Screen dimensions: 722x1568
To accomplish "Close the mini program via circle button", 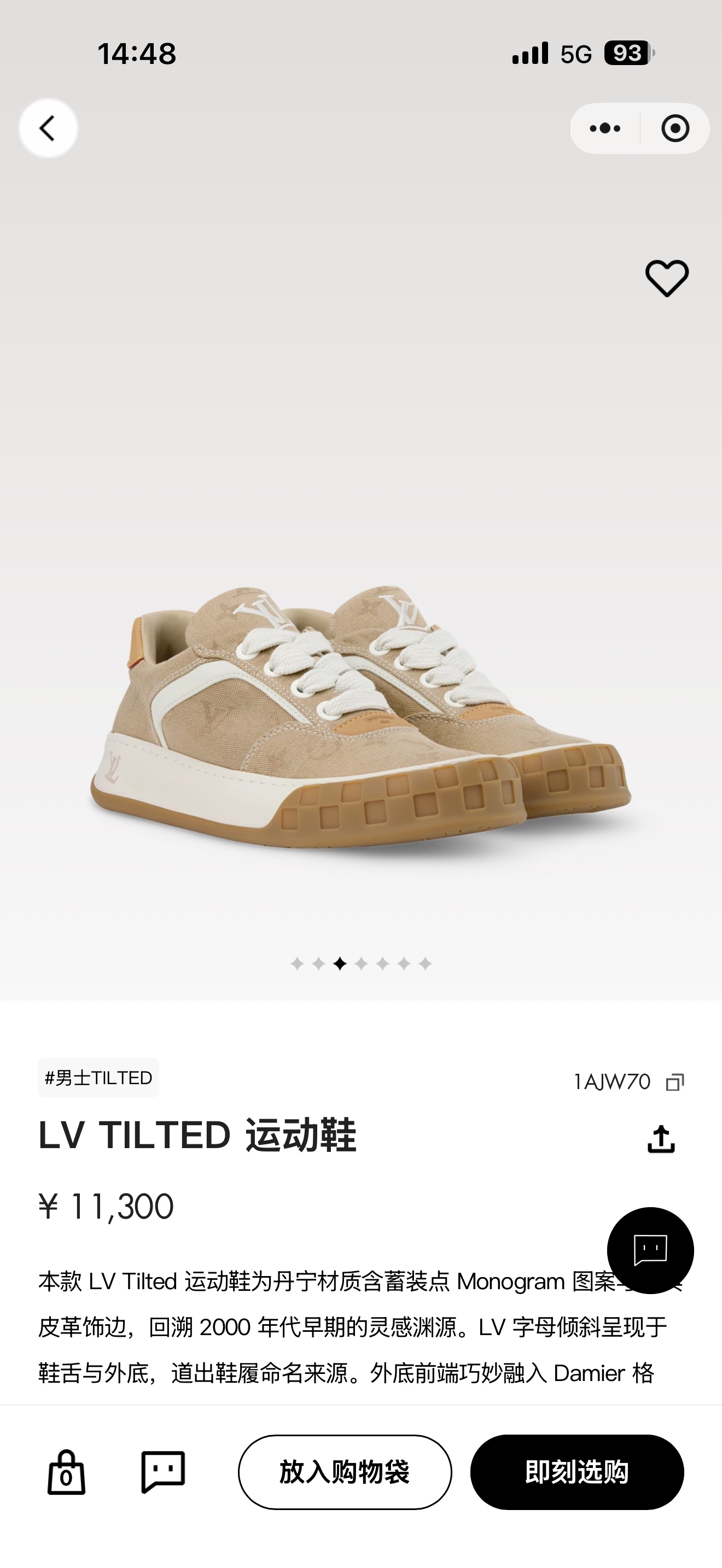I will 675,128.
